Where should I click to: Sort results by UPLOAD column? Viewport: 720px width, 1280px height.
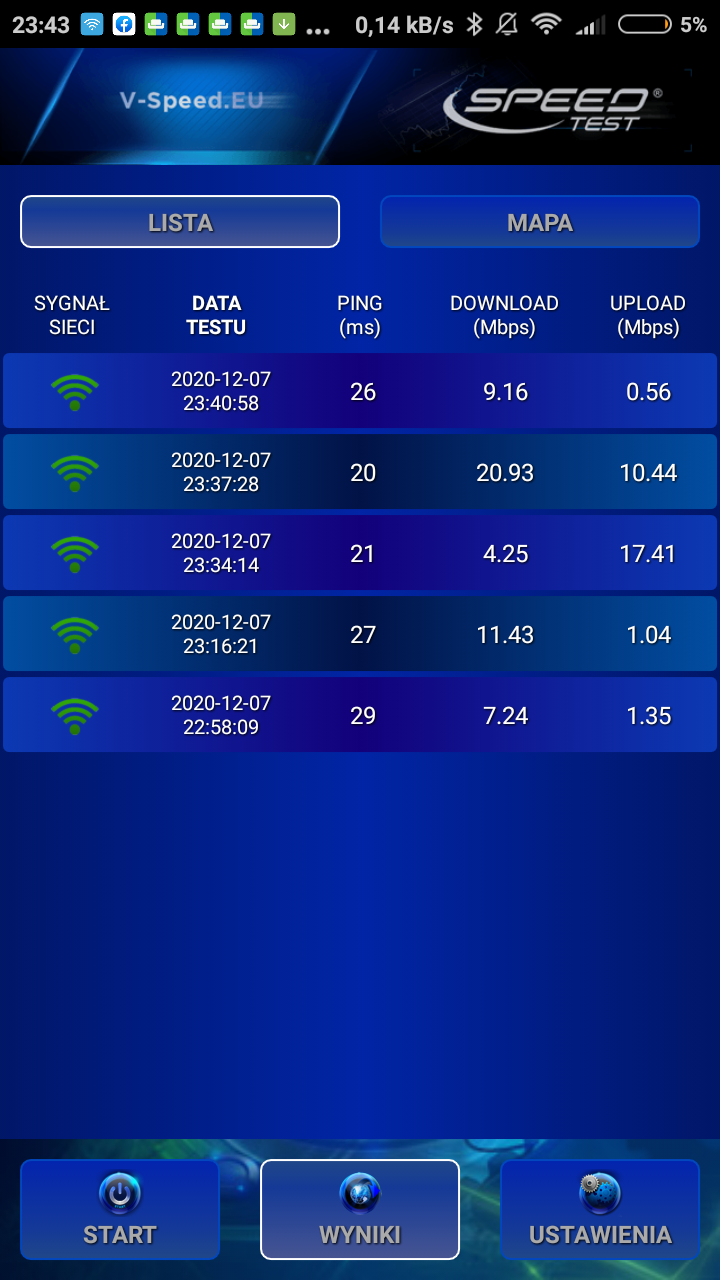click(648, 315)
